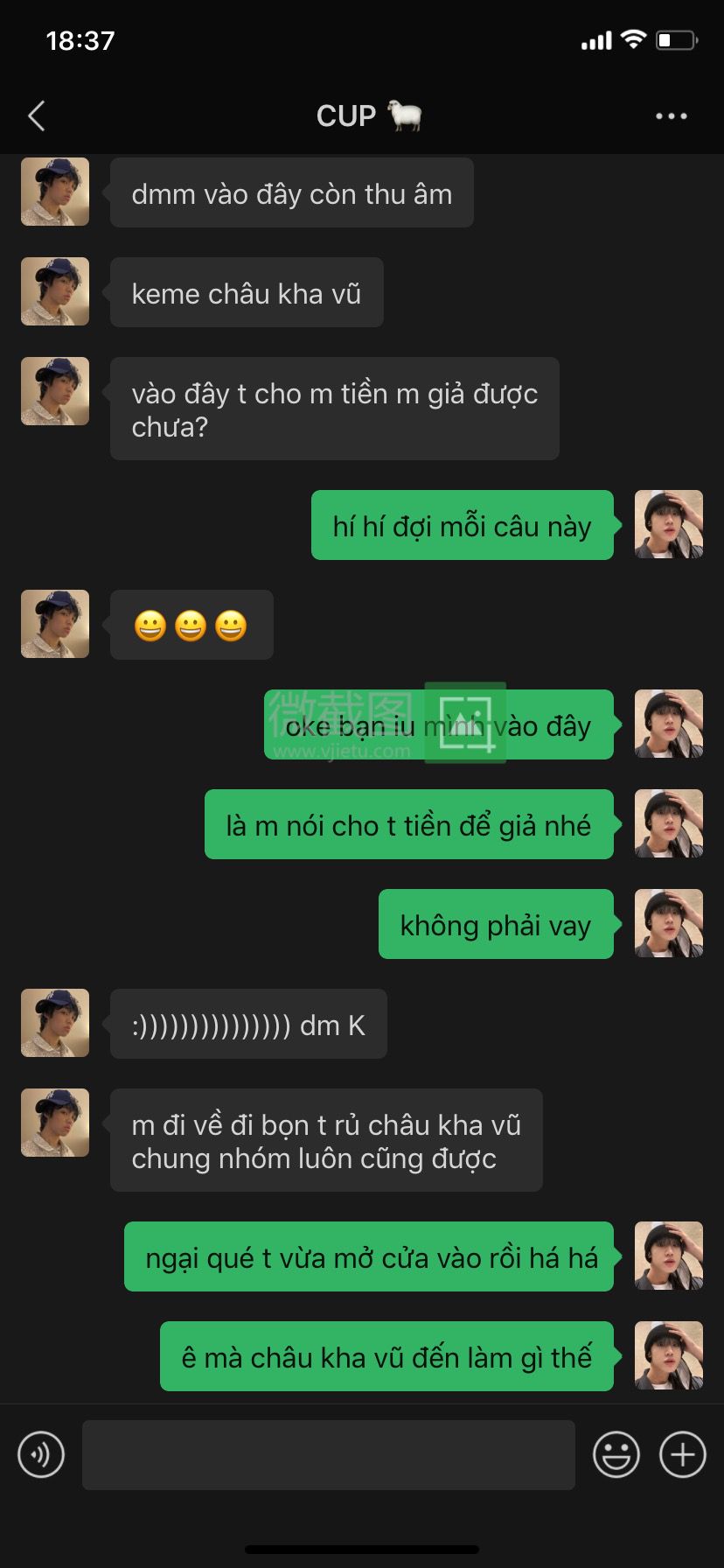This screenshot has width=724, height=1568.
Task: Focus the message text field
Action: click(x=328, y=1455)
